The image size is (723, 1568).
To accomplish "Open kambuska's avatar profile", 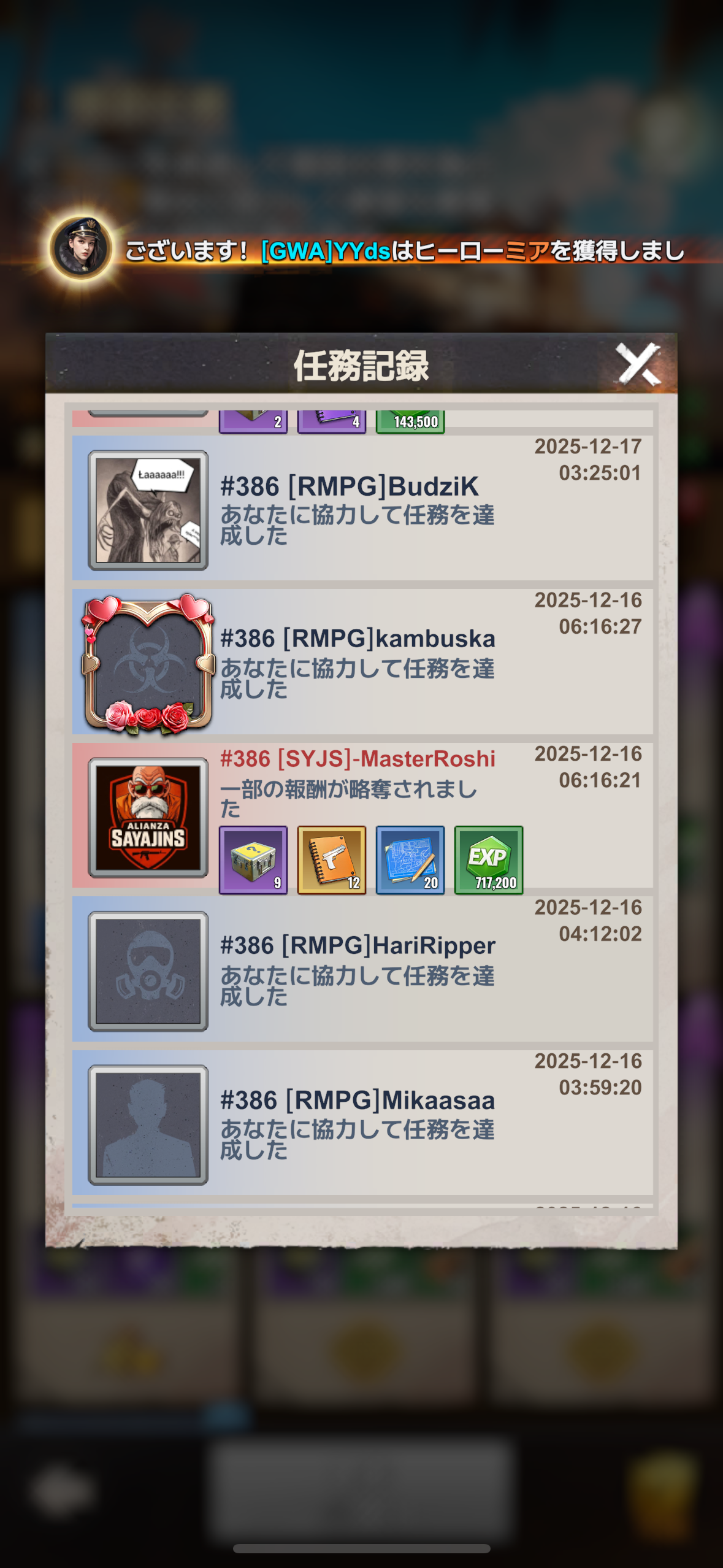I will point(148,664).
